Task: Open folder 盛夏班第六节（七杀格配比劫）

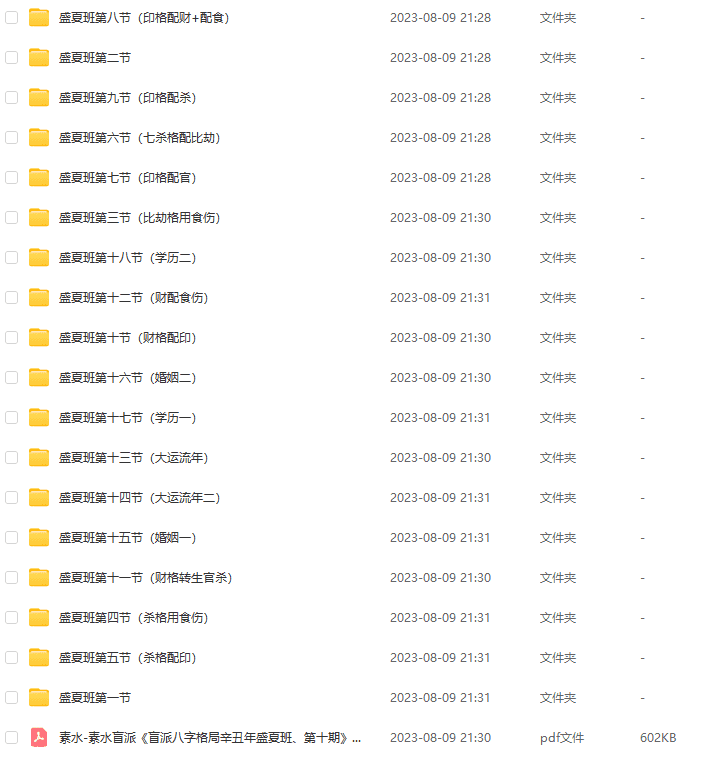Action: (139, 138)
